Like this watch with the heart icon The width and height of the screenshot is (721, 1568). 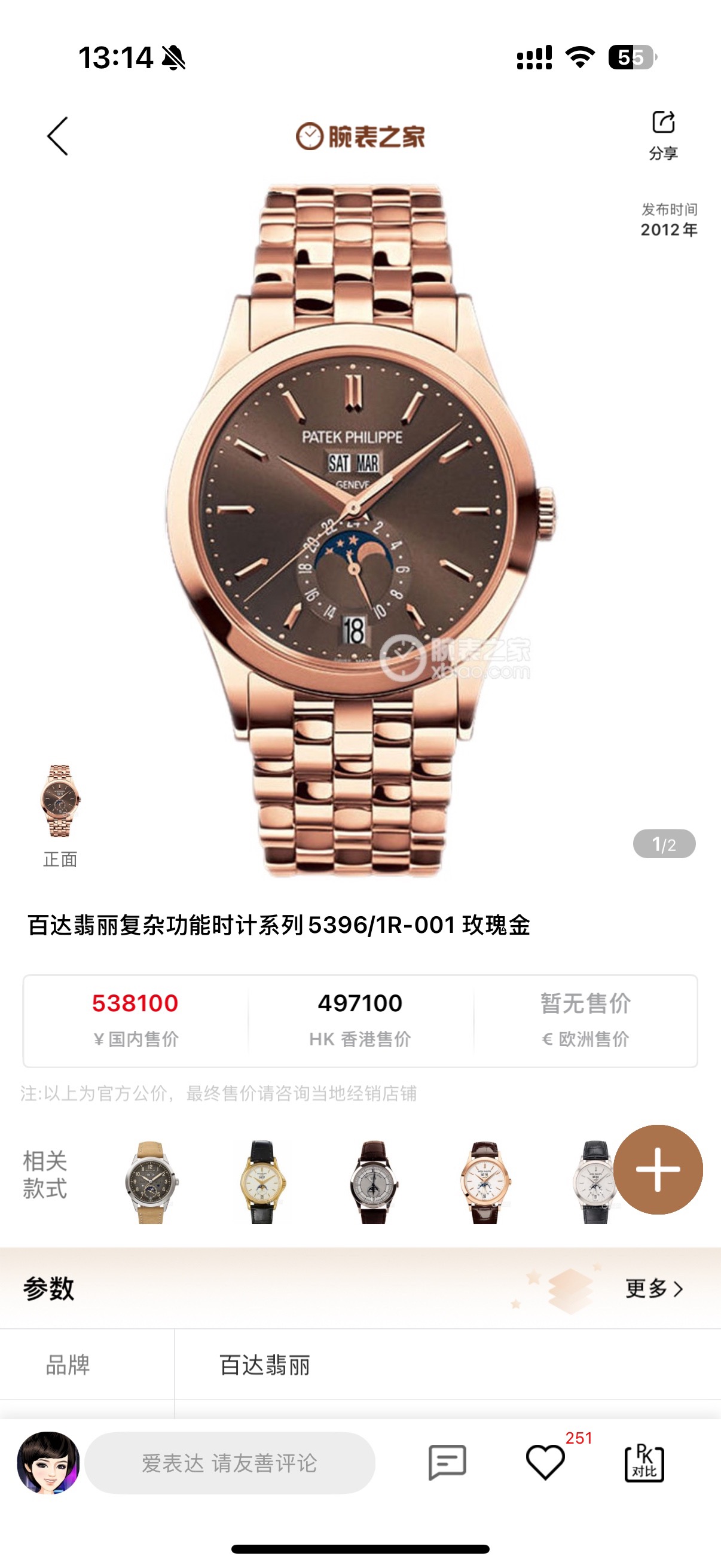tap(545, 1462)
